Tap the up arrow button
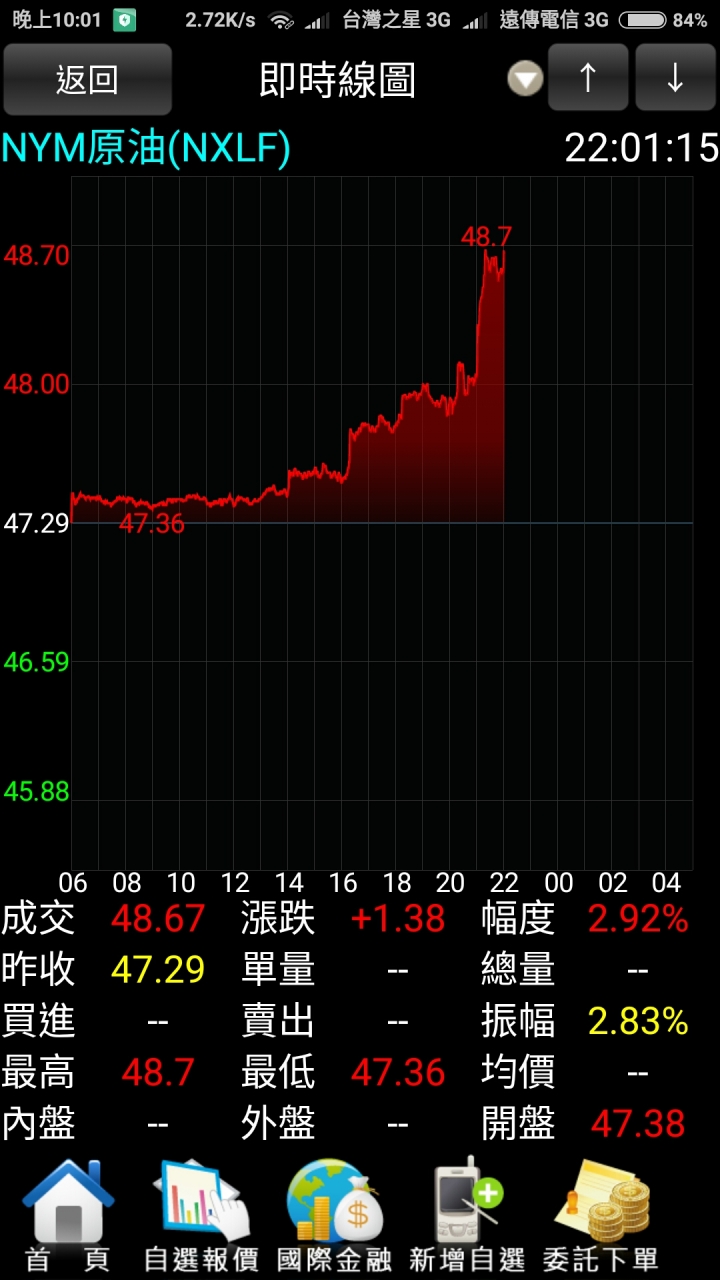 click(x=588, y=78)
